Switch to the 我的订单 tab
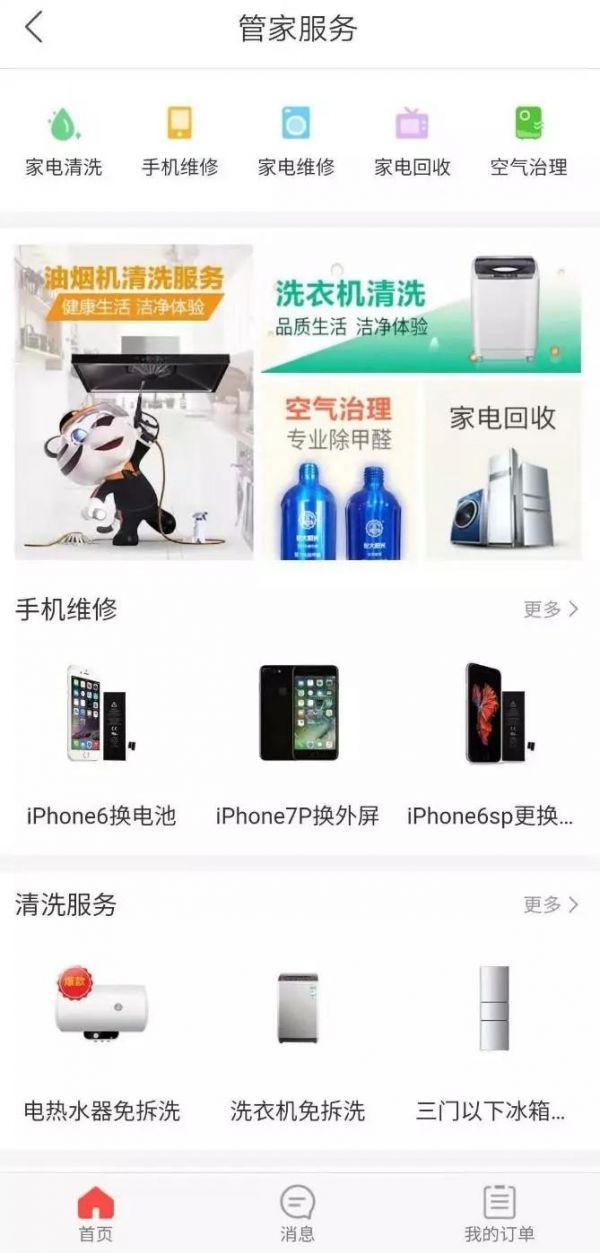The width and height of the screenshot is (600, 1253). (498, 1212)
